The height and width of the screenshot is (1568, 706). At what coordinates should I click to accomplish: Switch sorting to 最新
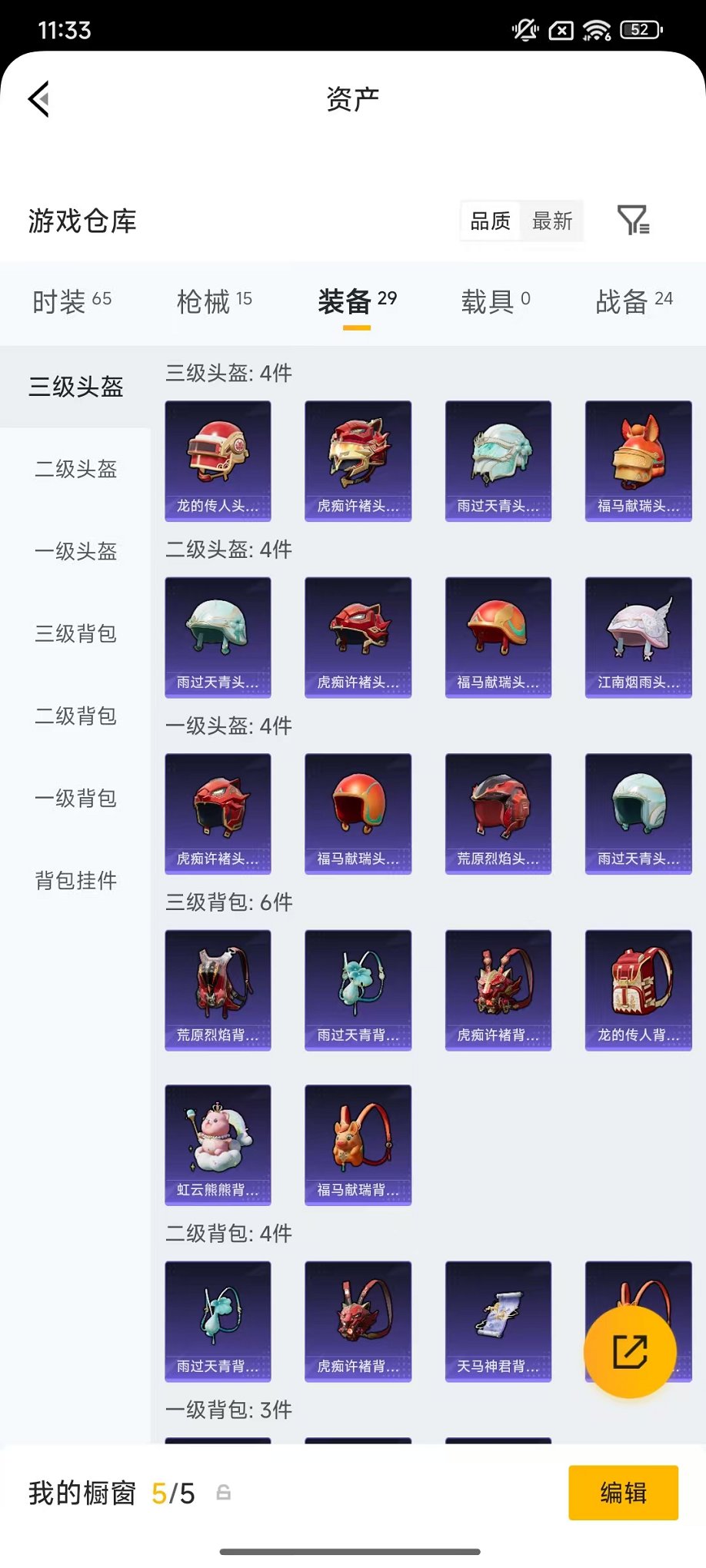[552, 221]
